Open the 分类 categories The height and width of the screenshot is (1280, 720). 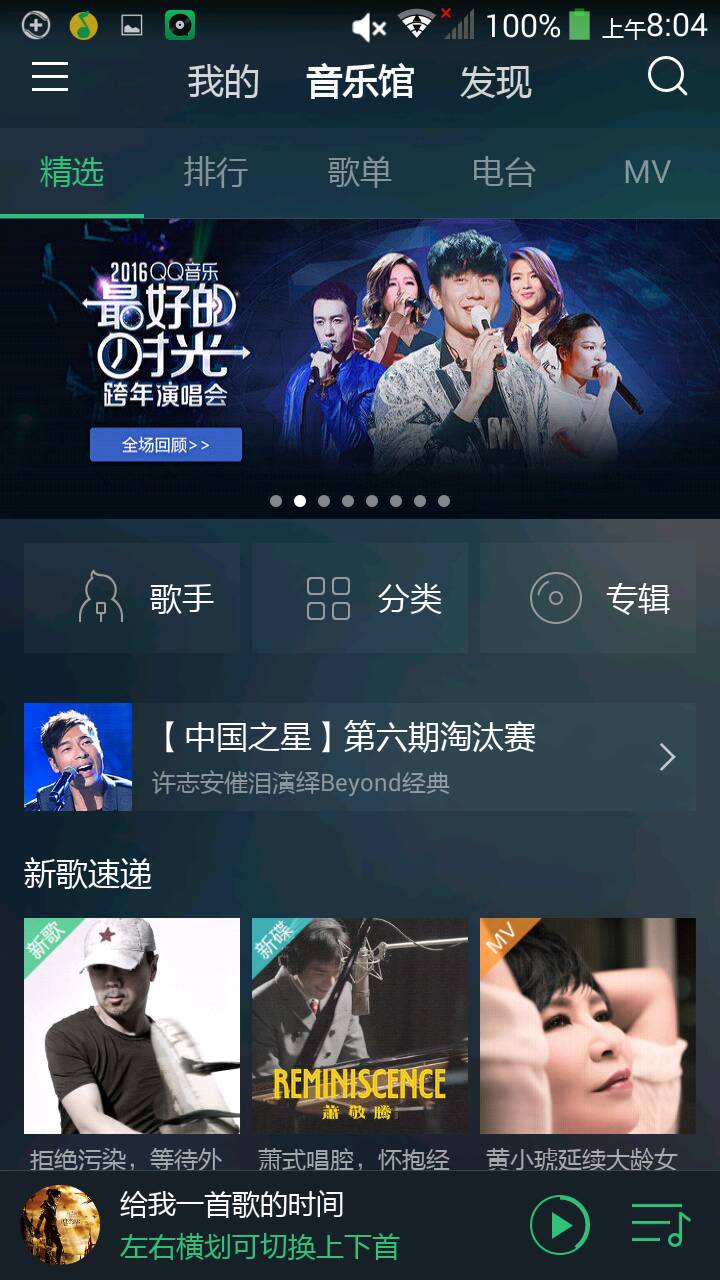[360, 599]
